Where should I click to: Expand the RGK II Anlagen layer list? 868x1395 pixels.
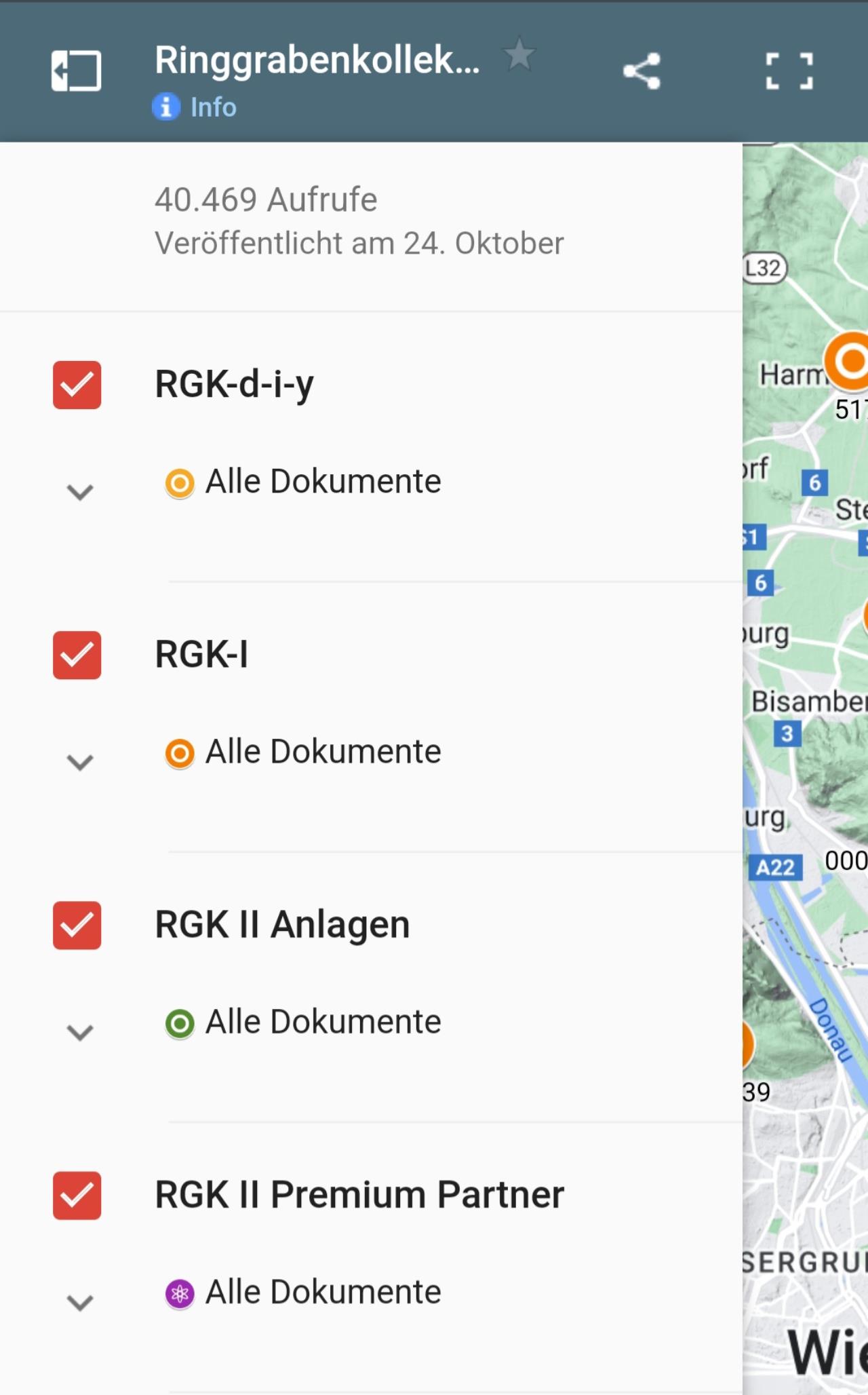click(80, 1031)
